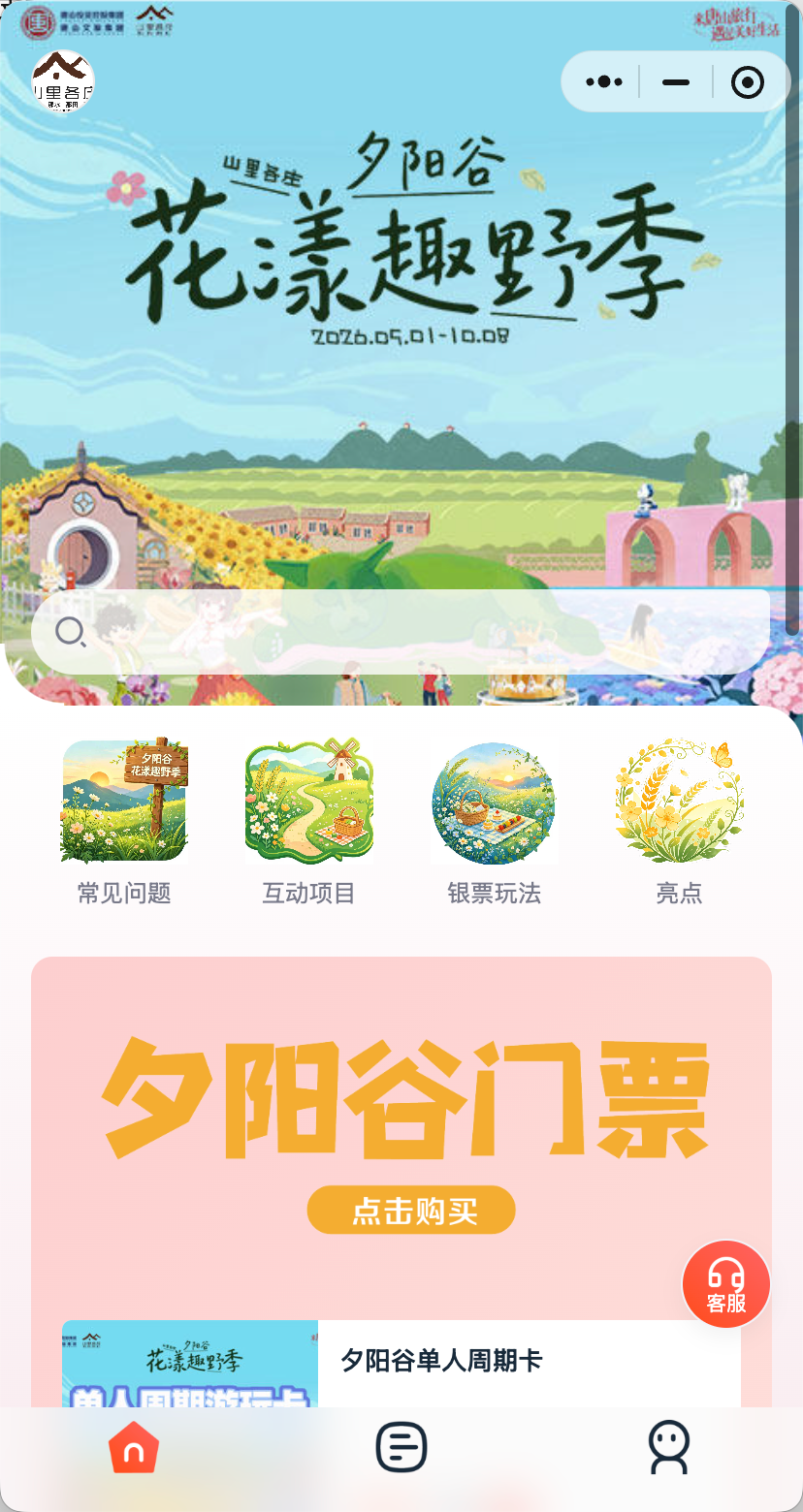Viewport: 803px width, 1512px height.
Task: Open 亮点 section
Action: pyautogui.click(x=679, y=823)
